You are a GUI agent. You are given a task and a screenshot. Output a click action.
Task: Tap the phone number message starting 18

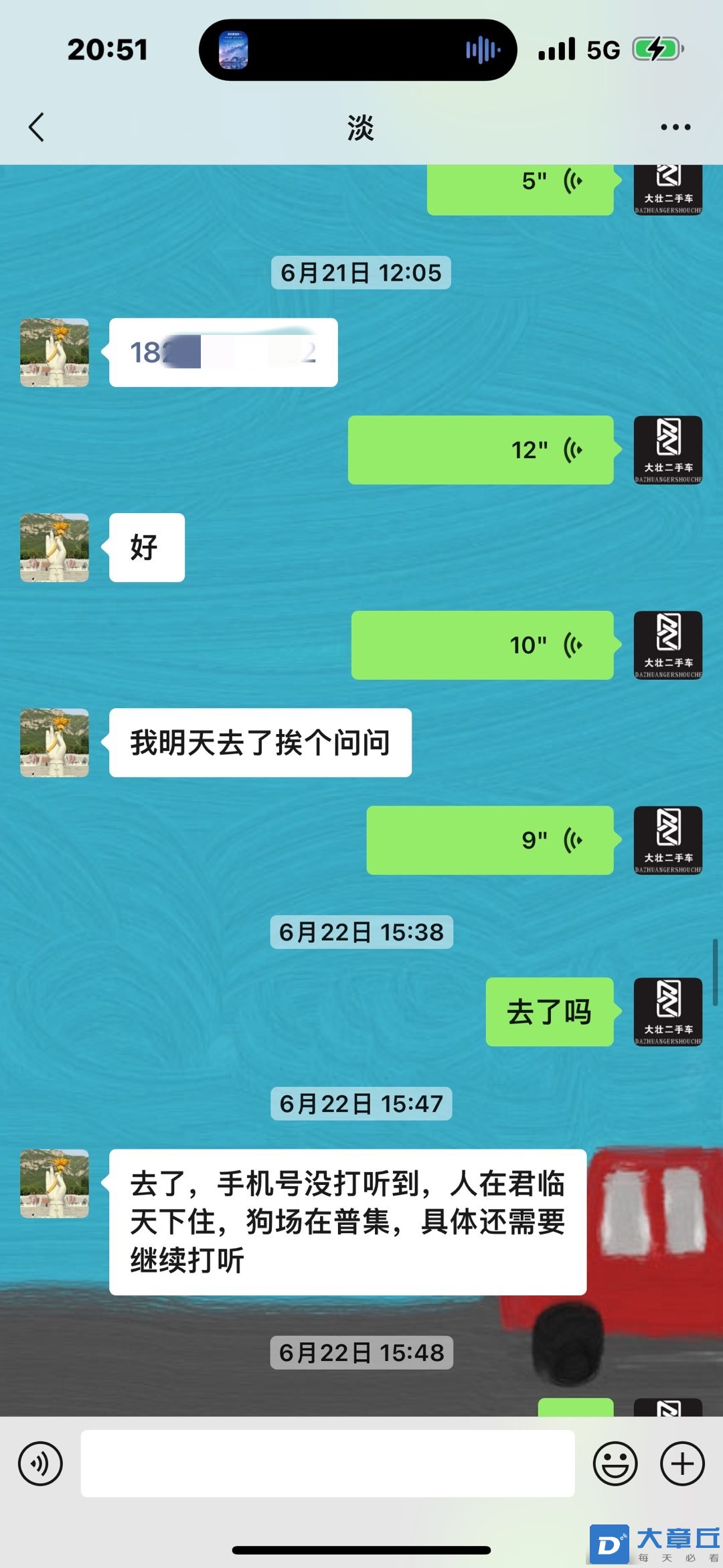pyautogui.click(x=224, y=352)
